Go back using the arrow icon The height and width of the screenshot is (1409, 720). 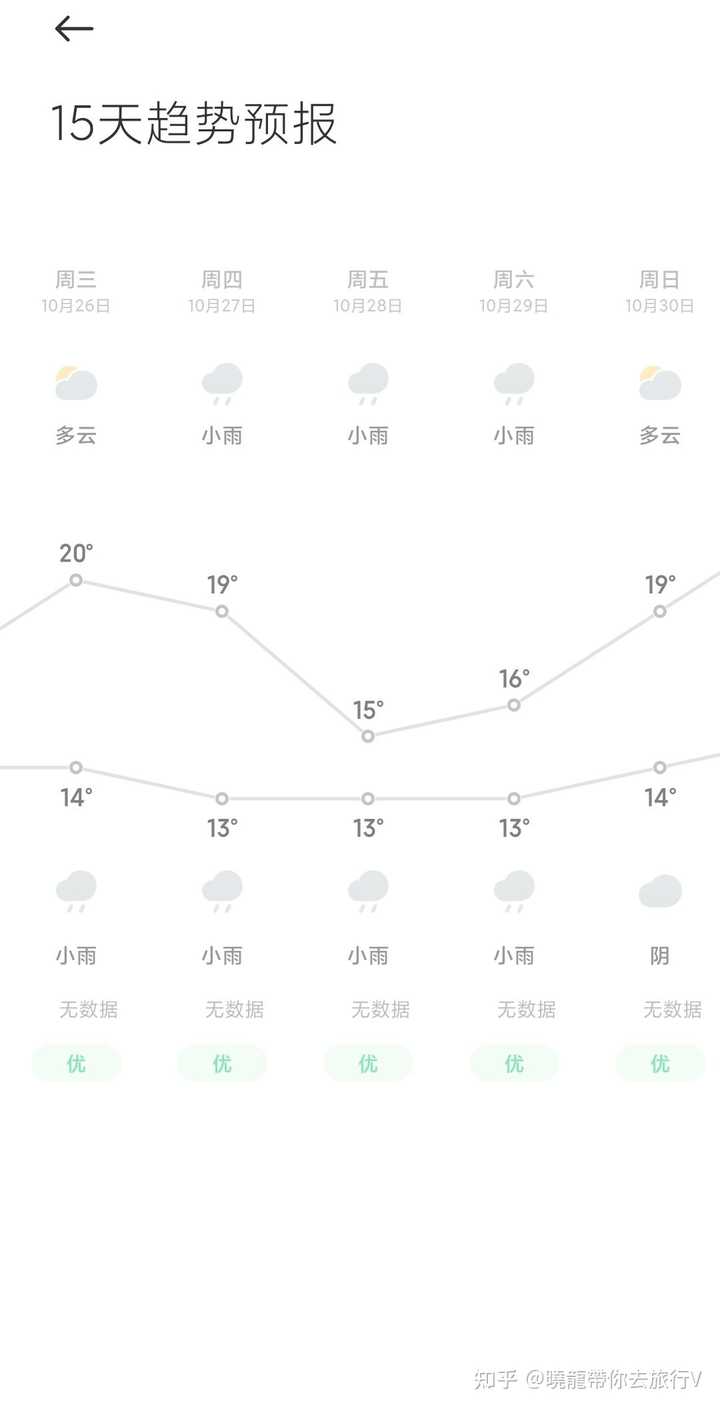point(74,29)
